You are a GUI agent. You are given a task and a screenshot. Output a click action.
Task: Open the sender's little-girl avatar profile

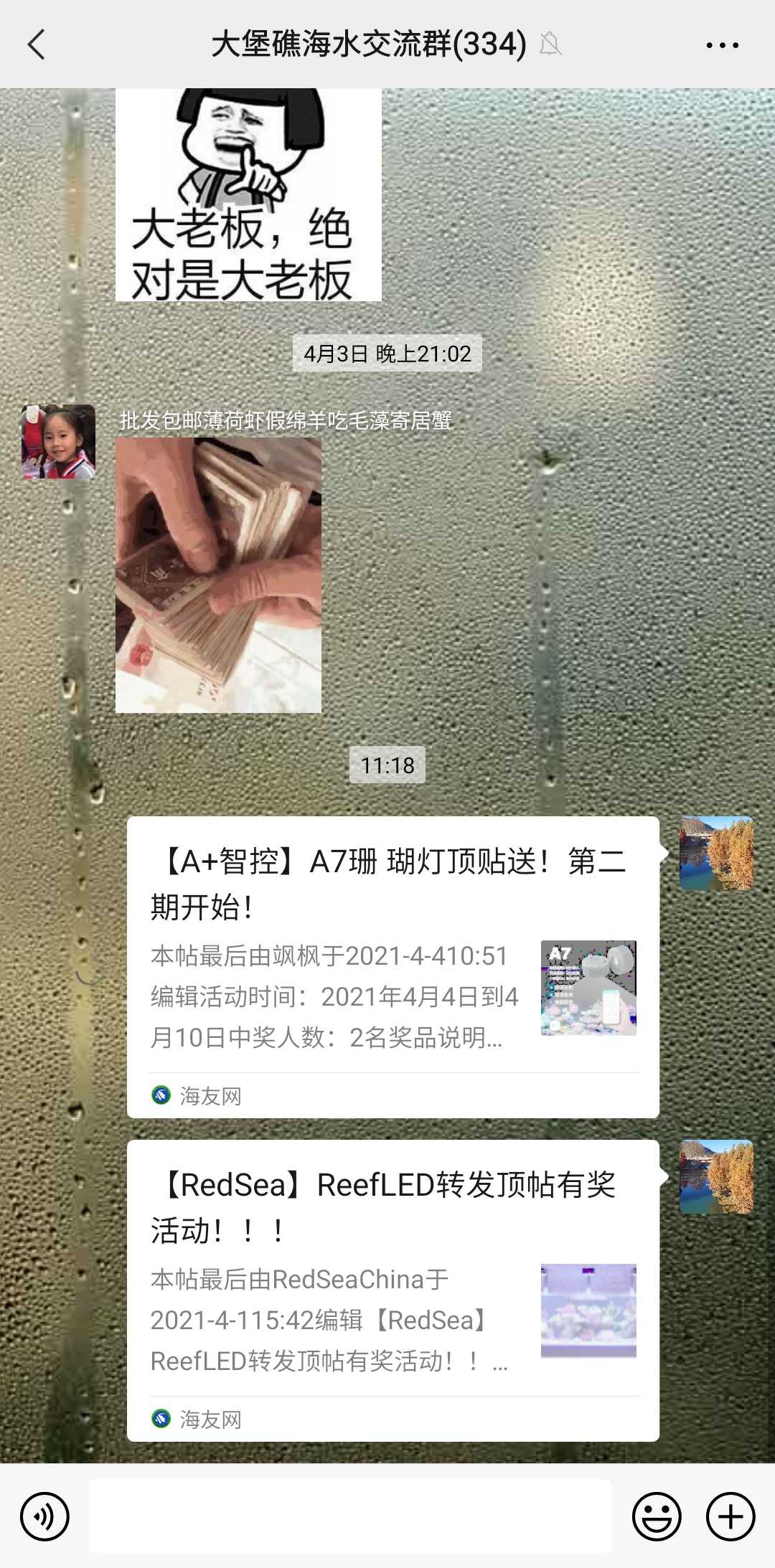click(58, 441)
